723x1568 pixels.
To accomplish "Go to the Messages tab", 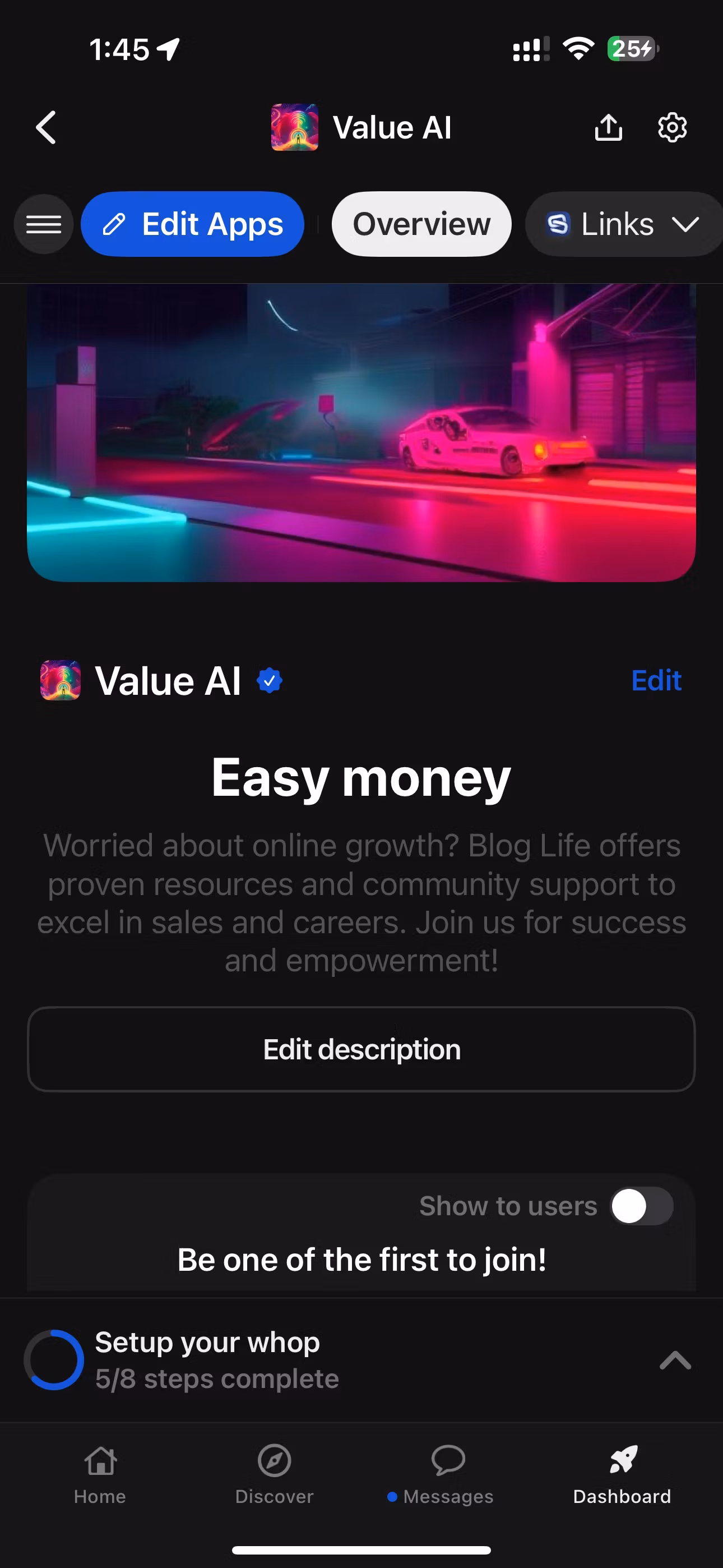I will (447, 1473).
